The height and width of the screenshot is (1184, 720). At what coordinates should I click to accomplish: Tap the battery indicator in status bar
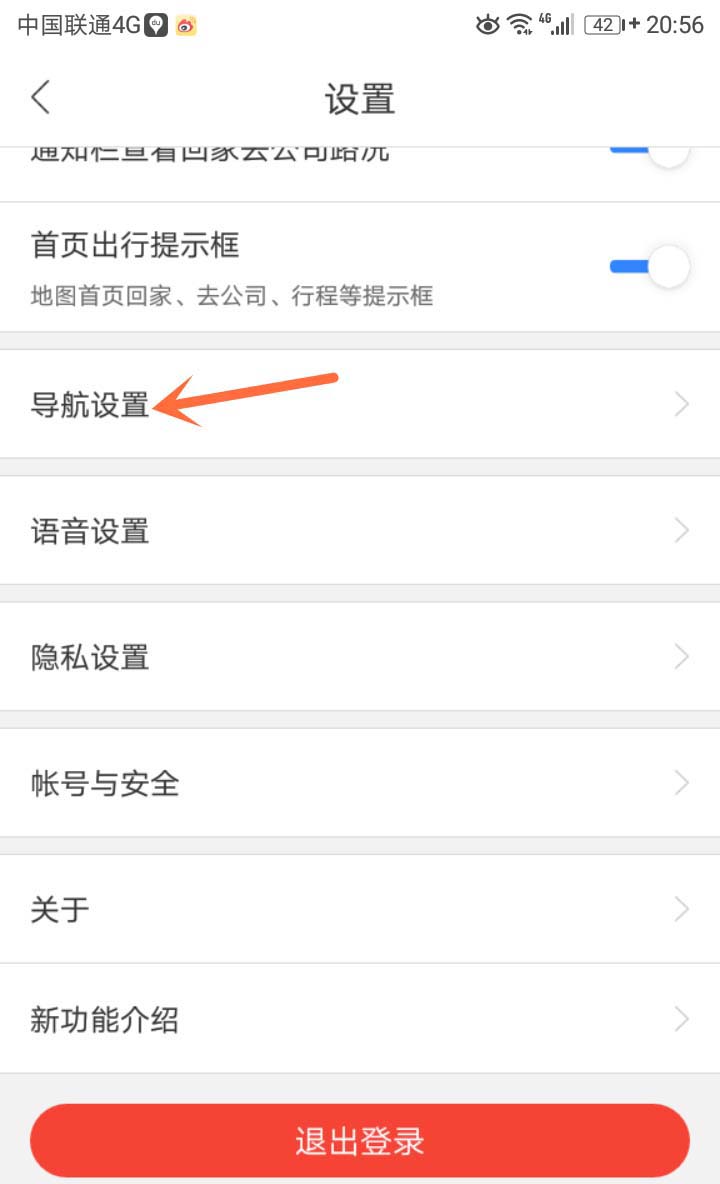click(x=602, y=23)
